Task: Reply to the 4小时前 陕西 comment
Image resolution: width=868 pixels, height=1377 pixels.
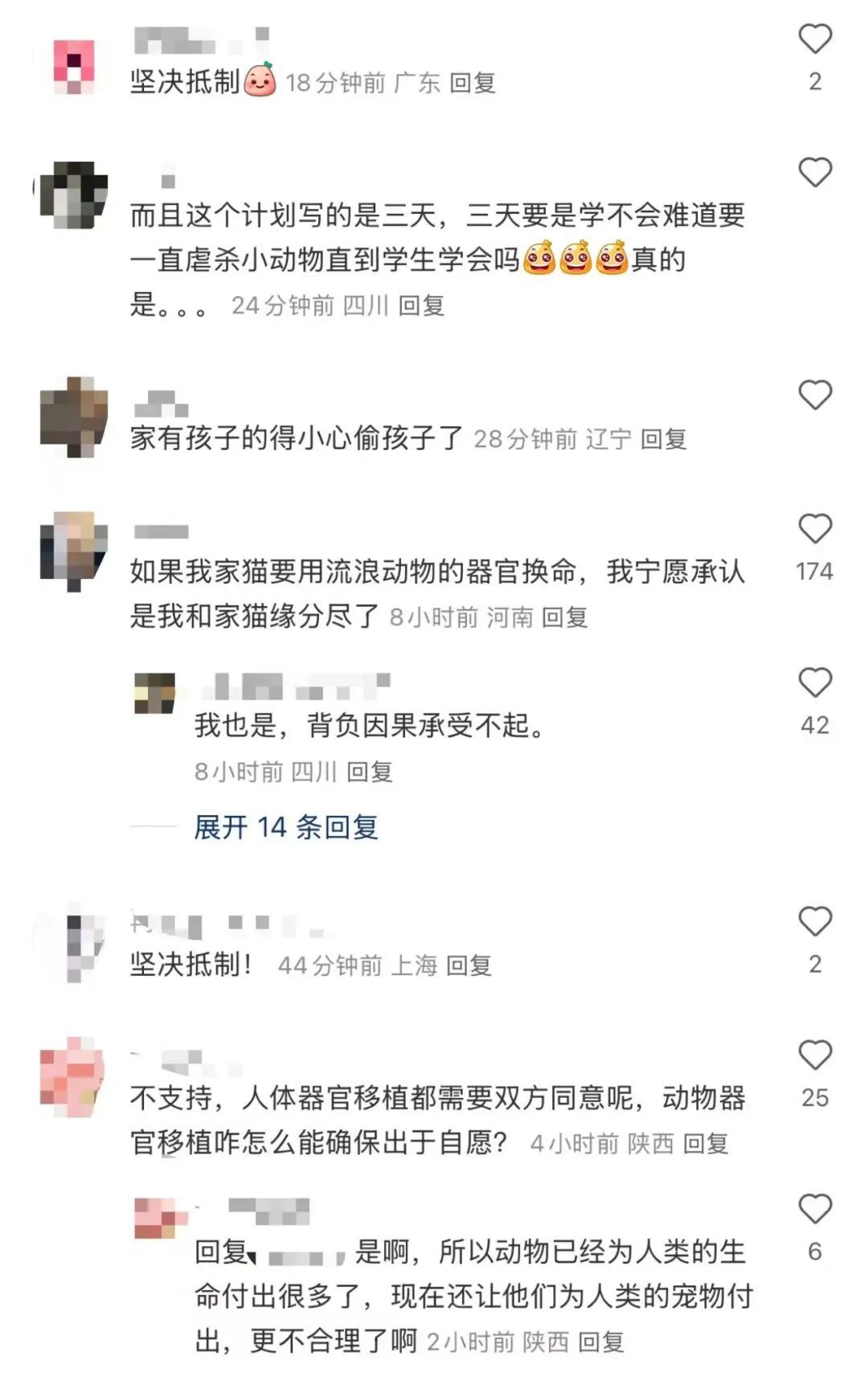Action: [x=705, y=1143]
